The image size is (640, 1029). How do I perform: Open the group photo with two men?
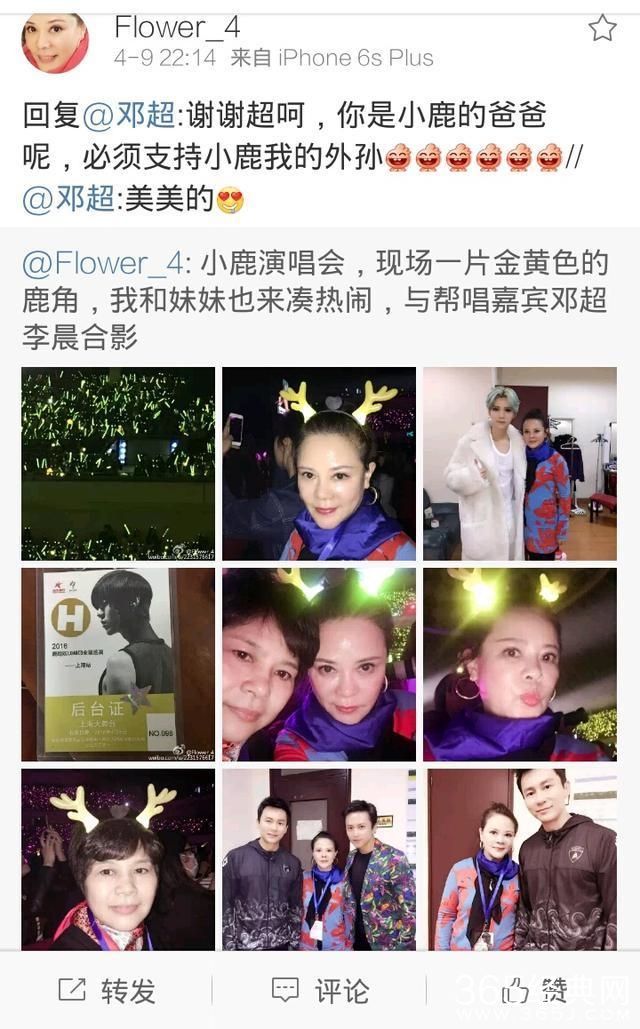[x=319, y=859]
